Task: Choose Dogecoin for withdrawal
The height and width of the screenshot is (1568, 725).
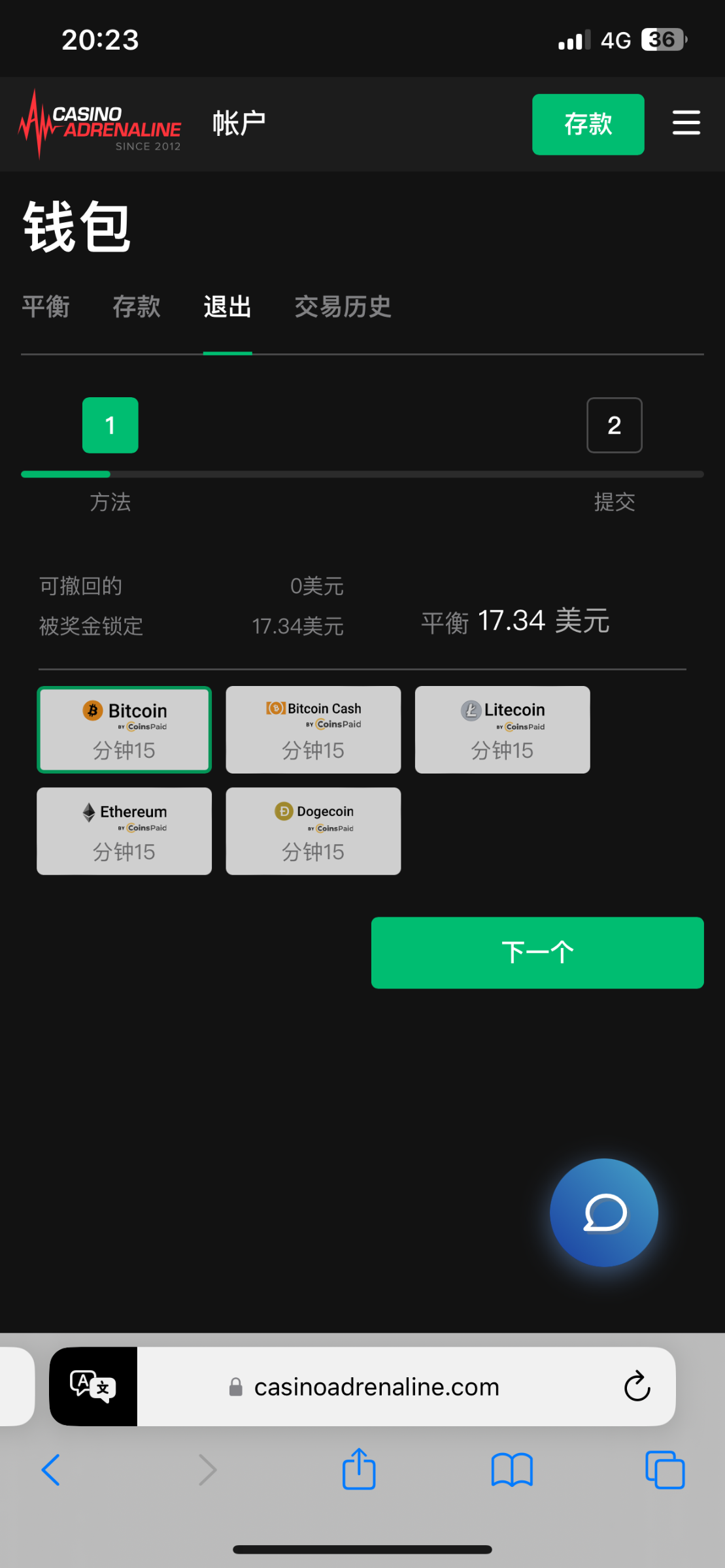Action: [x=313, y=831]
